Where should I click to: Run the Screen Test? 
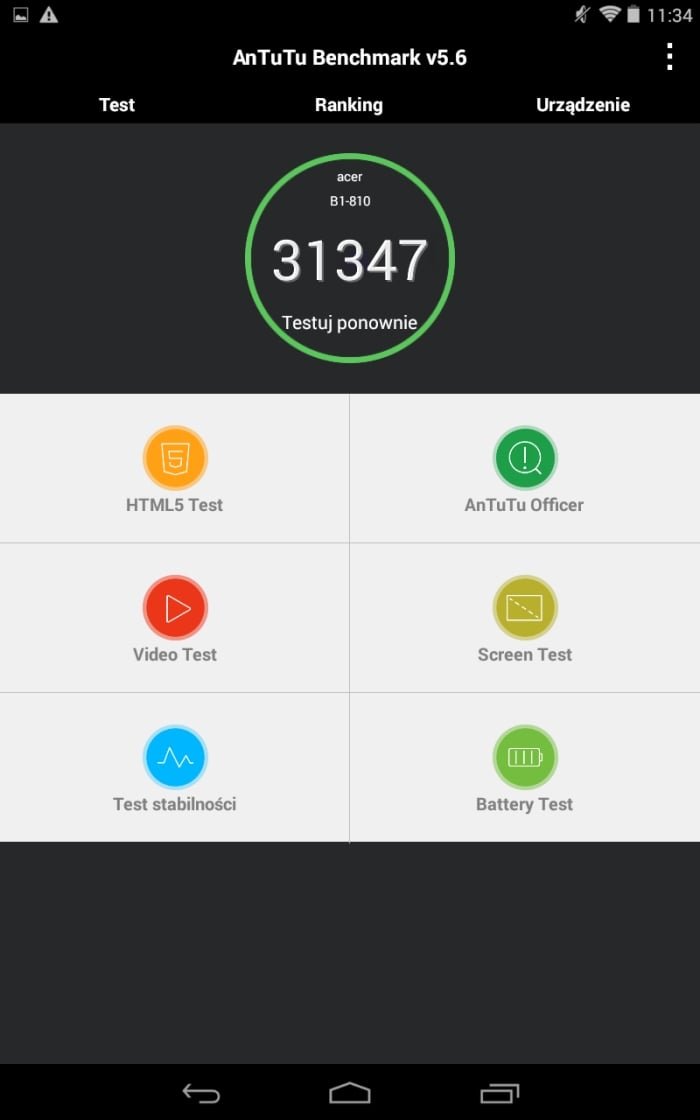(525, 618)
